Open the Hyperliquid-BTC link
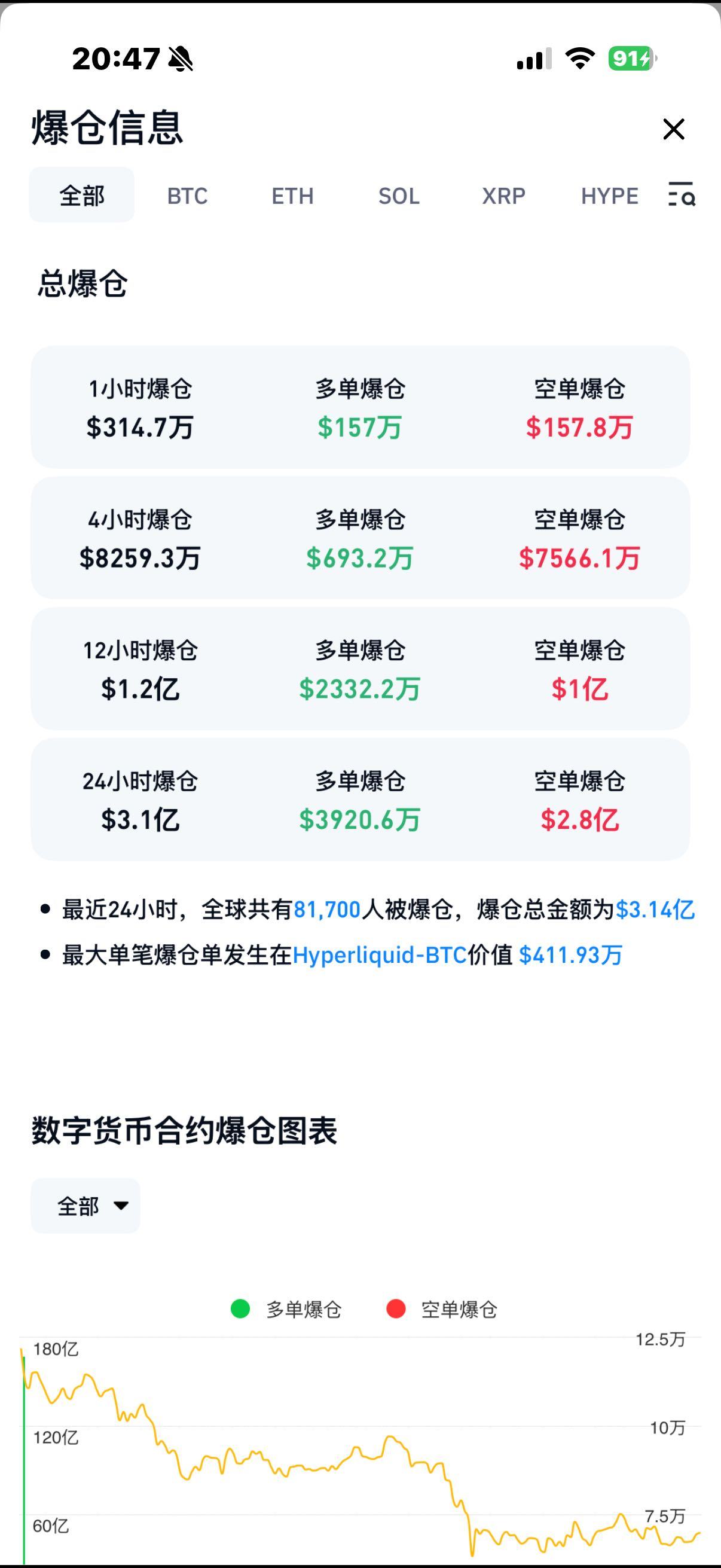 [379, 954]
